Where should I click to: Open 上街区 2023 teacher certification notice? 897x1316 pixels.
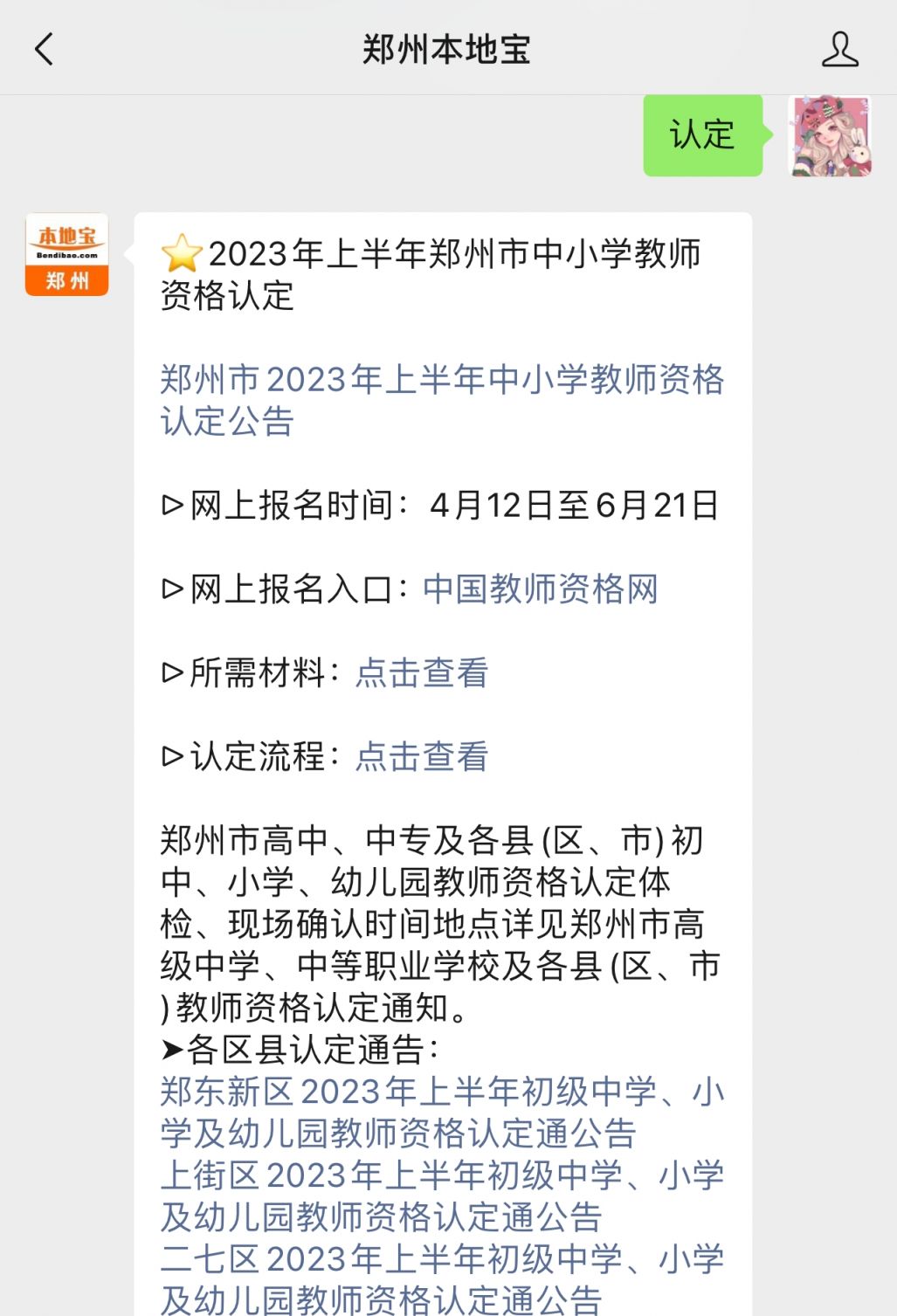(x=441, y=1196)
